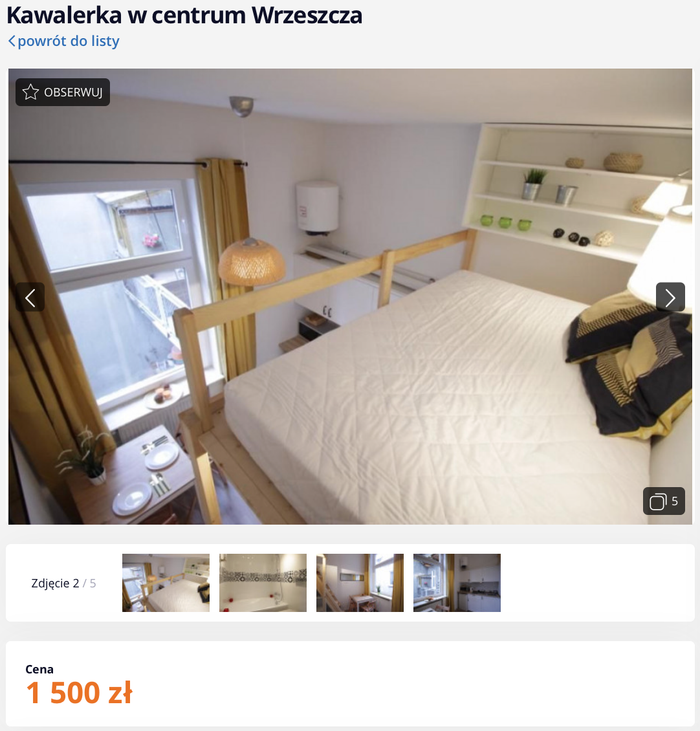Show the previous photo with left arrow
The image size is (700, 731).
30,297
